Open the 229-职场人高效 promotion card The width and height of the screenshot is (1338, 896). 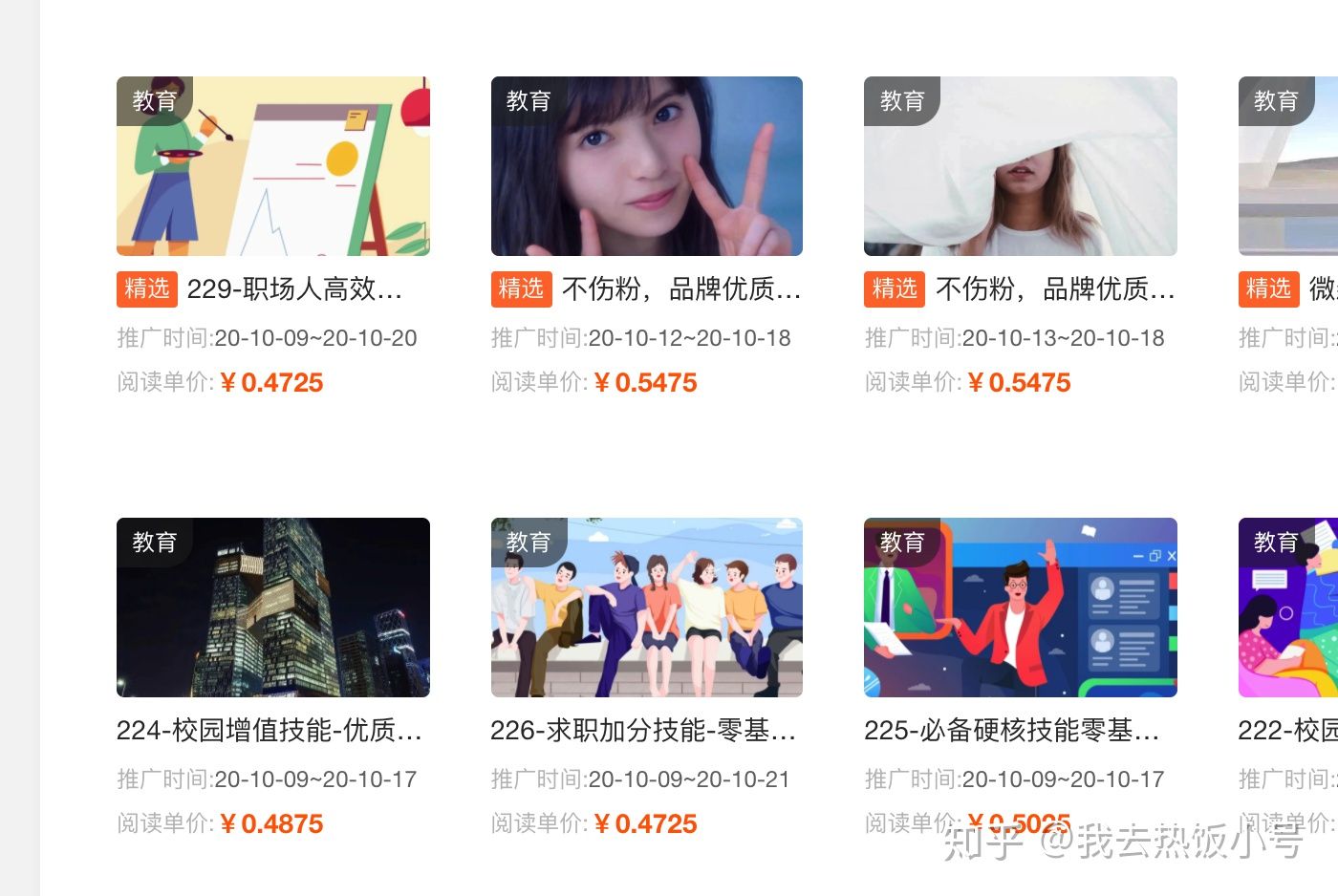pyautogui.click(x=272, y=167)
